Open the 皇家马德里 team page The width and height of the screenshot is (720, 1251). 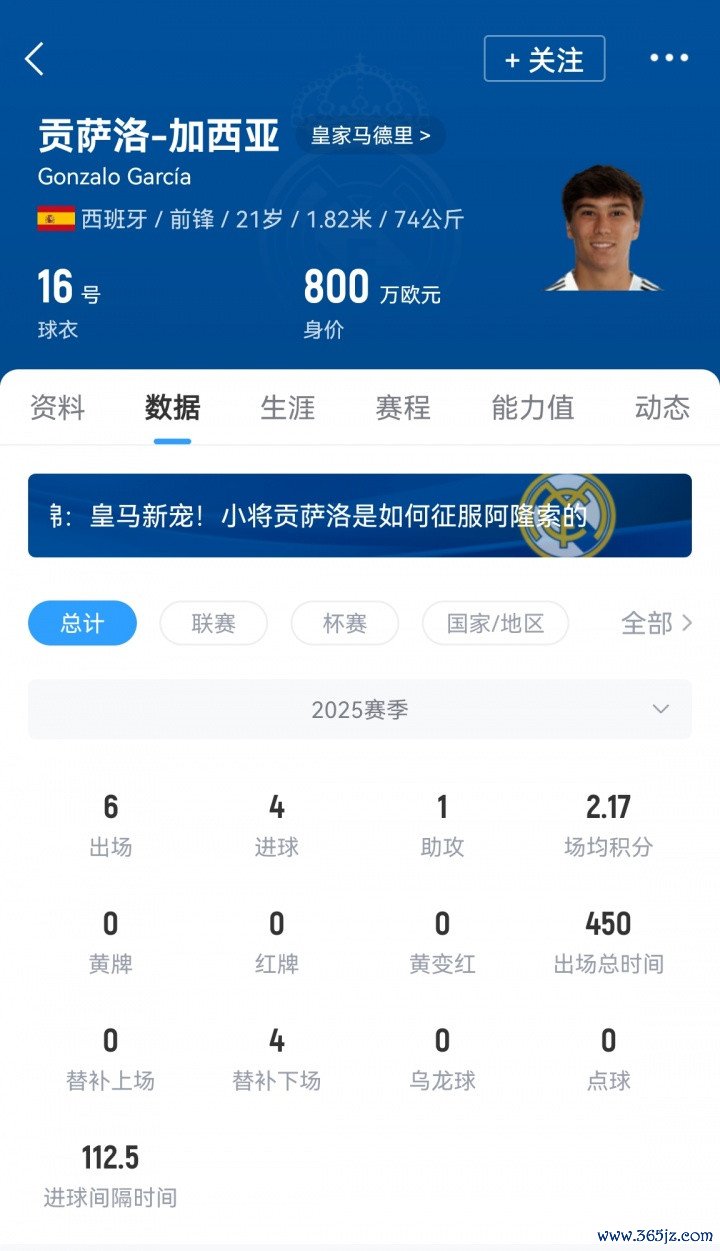370,135
